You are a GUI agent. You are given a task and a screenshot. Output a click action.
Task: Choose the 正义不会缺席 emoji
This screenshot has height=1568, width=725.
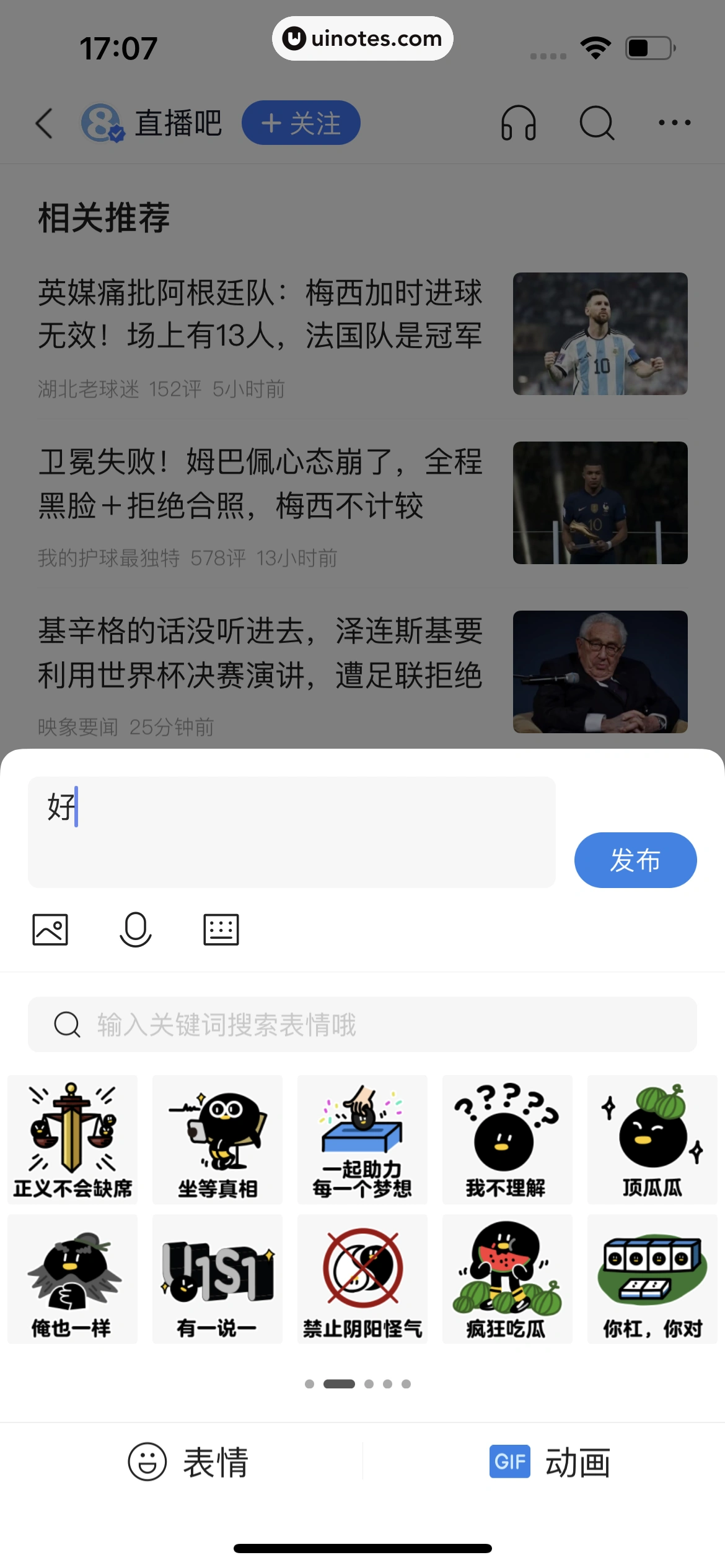(72, 1139)
